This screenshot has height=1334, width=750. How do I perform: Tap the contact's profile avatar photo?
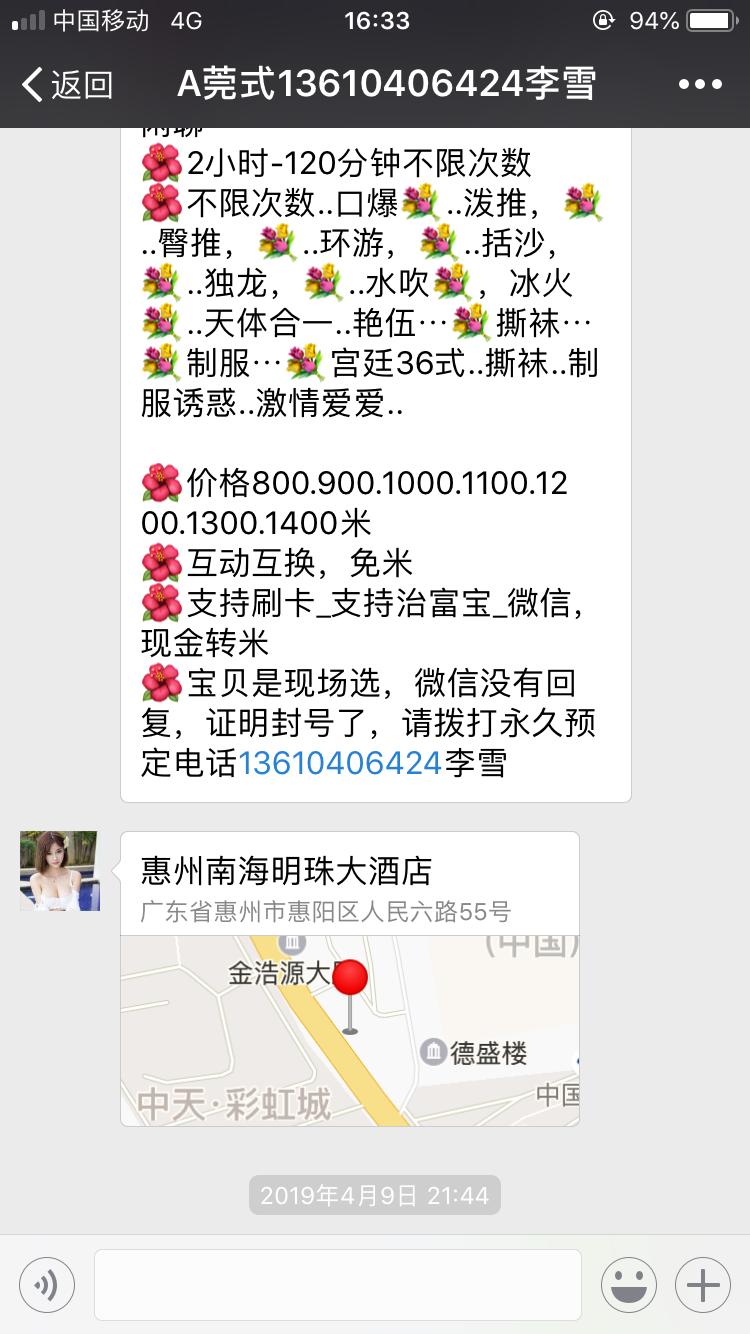click(x=59, y=872)
